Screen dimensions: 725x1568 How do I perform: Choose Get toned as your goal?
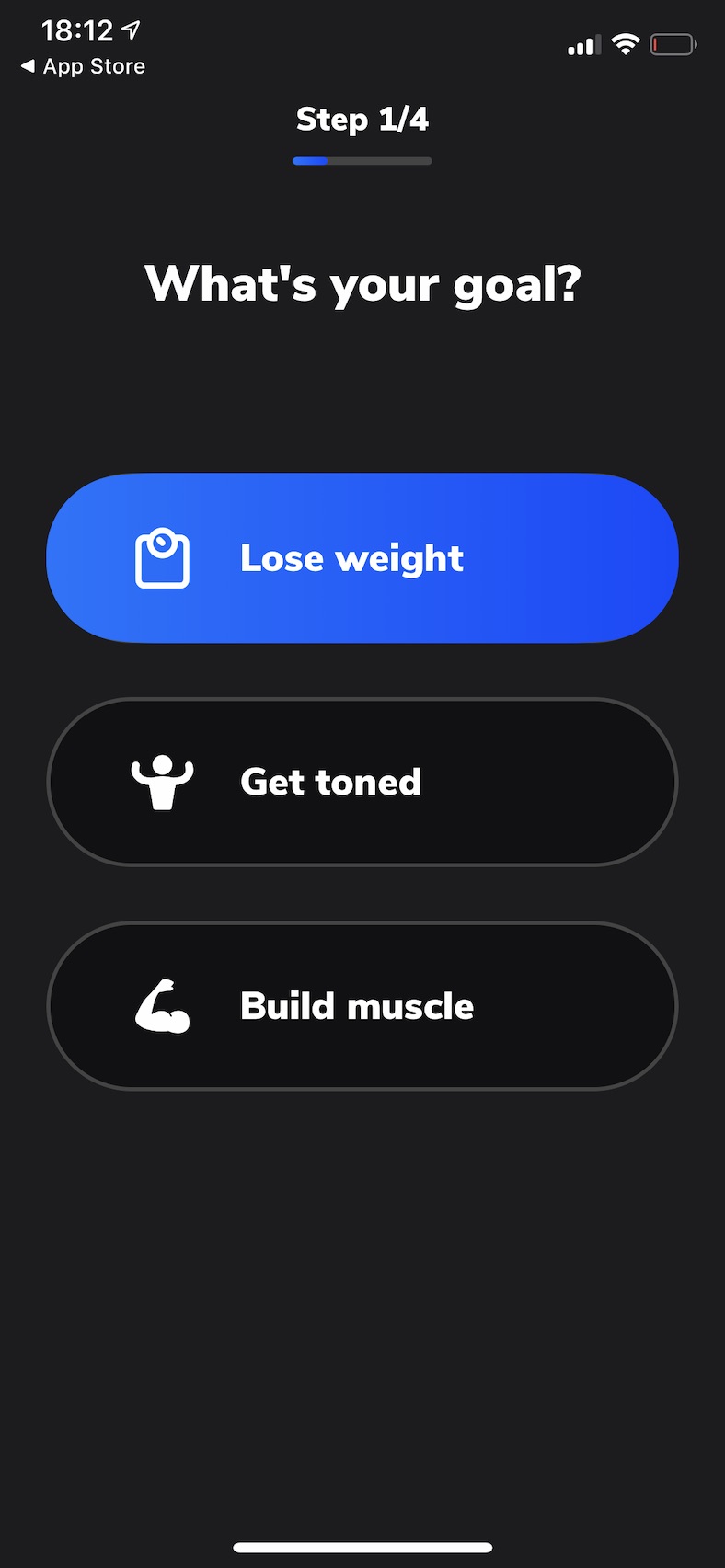point(362,782)
